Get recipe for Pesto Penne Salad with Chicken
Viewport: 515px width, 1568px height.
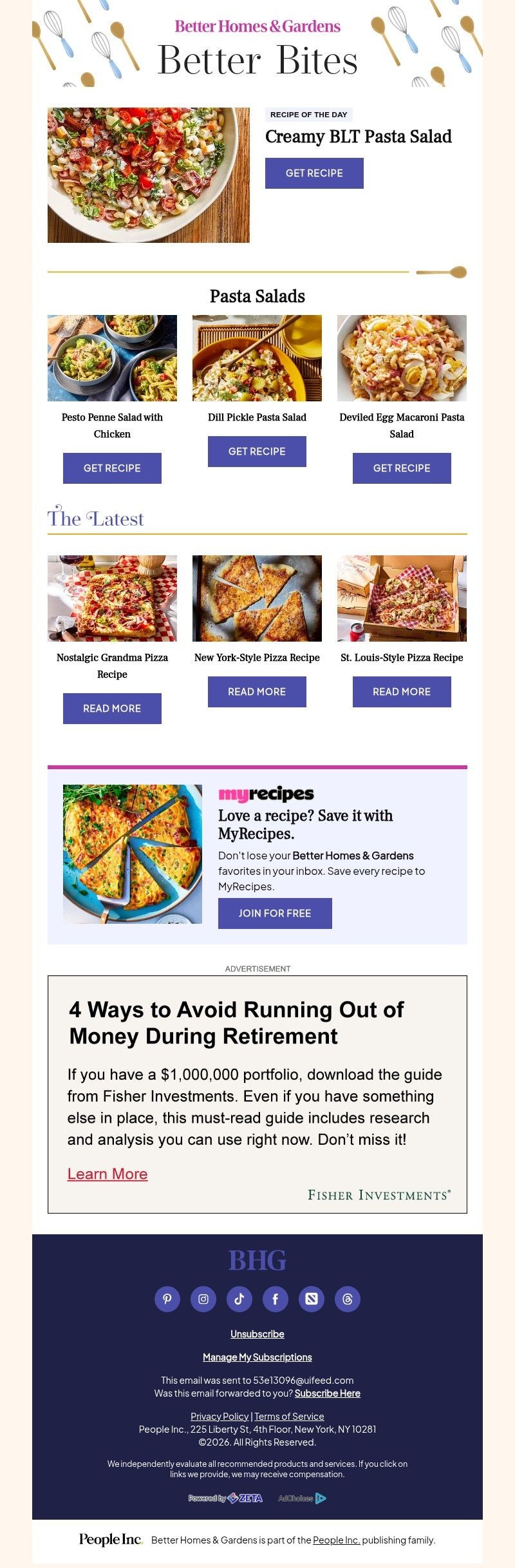112,468
